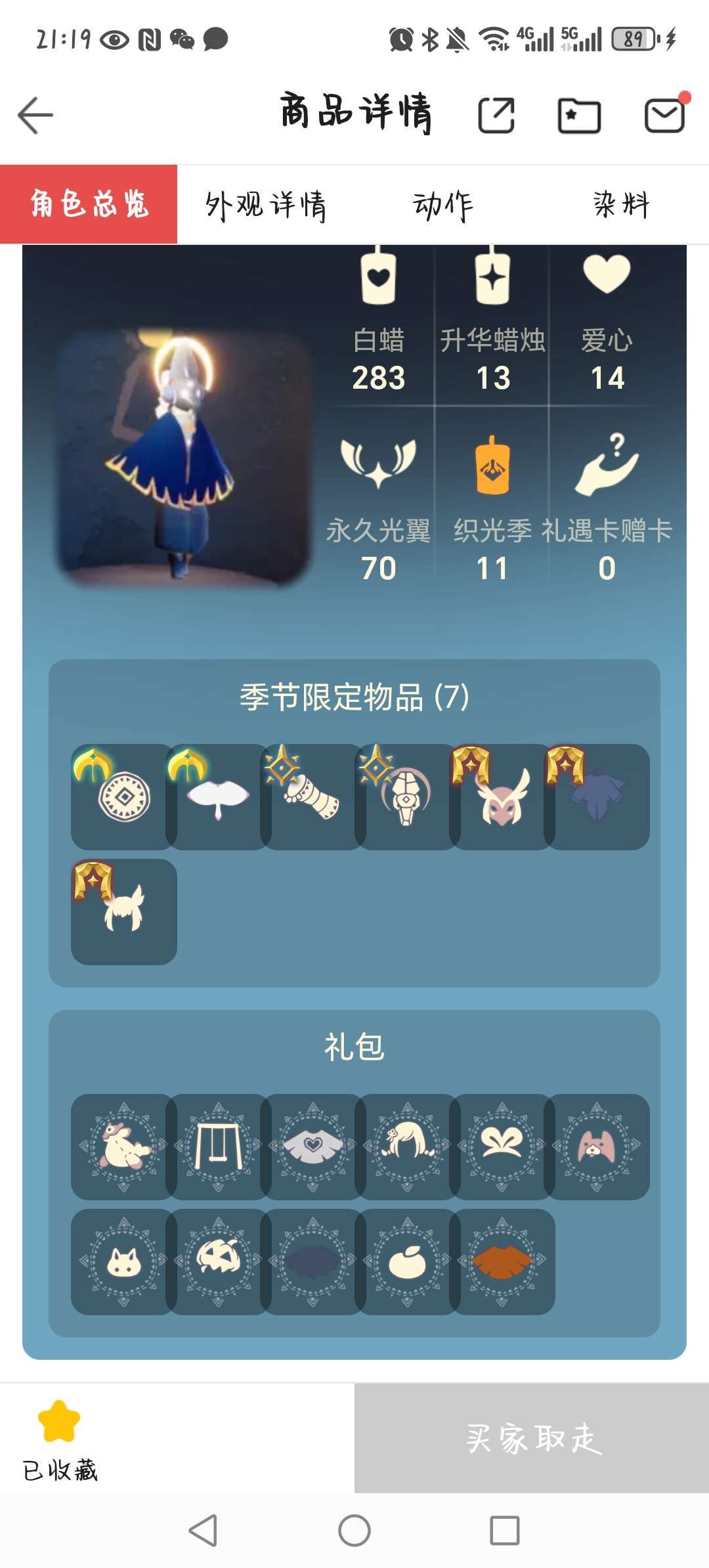Go back using the top-left arrow
The height and width of the screenshot is (1568, 709).
pyautogui.click(x=35, y=116)
